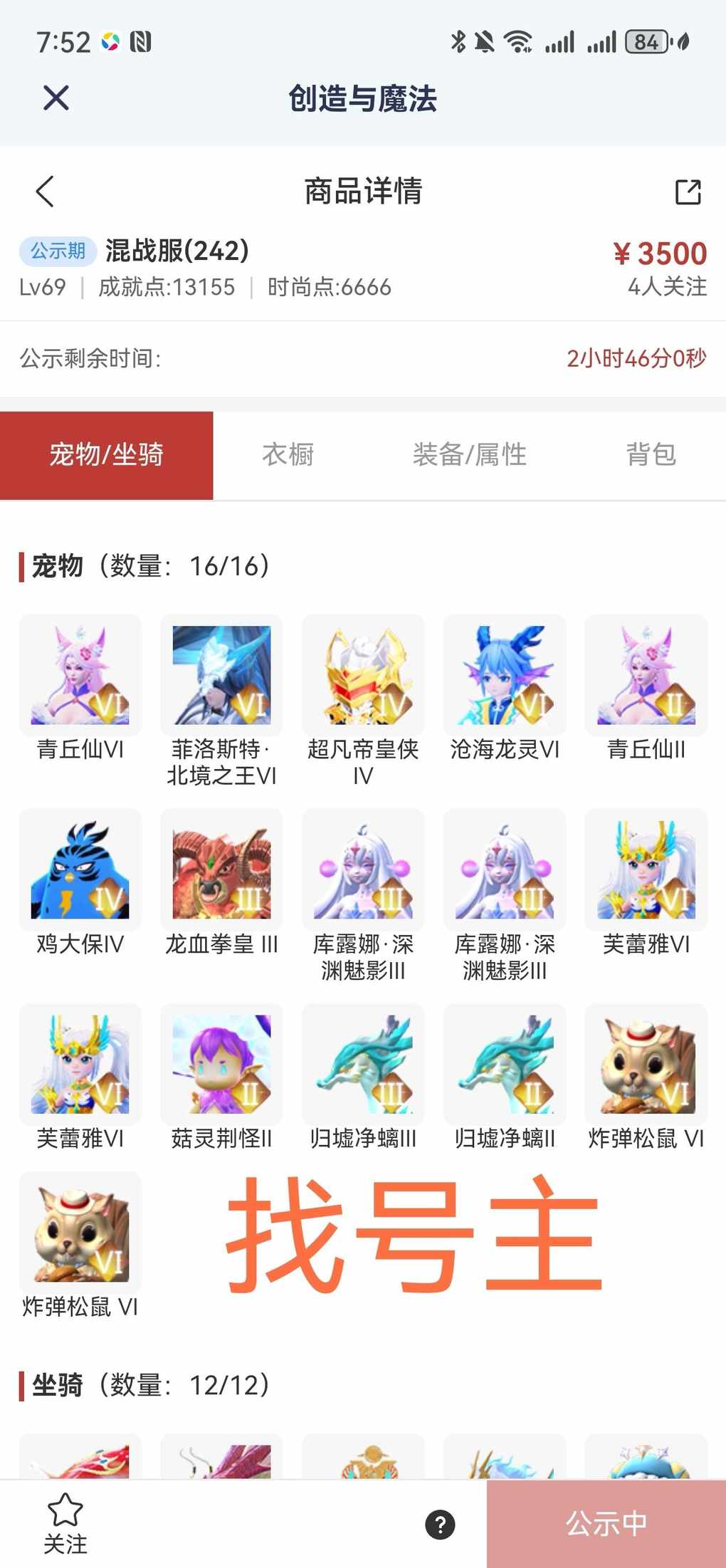Select the 背包 tab

click(x=651, y=455)
